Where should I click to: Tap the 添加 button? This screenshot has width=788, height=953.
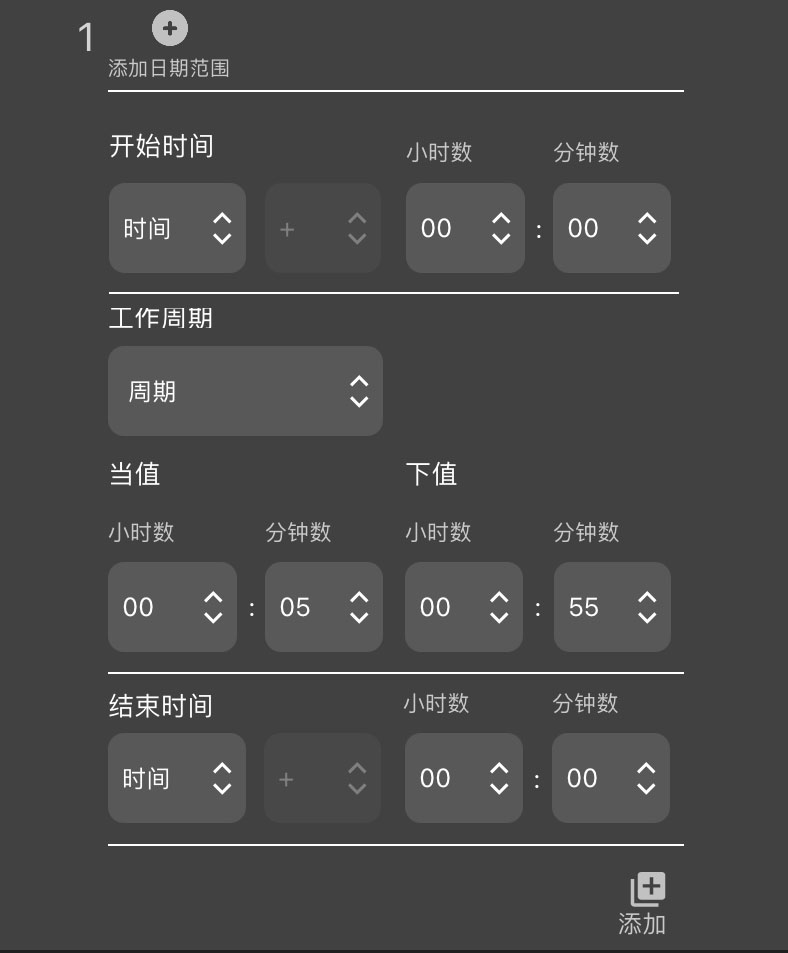[x=645, y=903]
